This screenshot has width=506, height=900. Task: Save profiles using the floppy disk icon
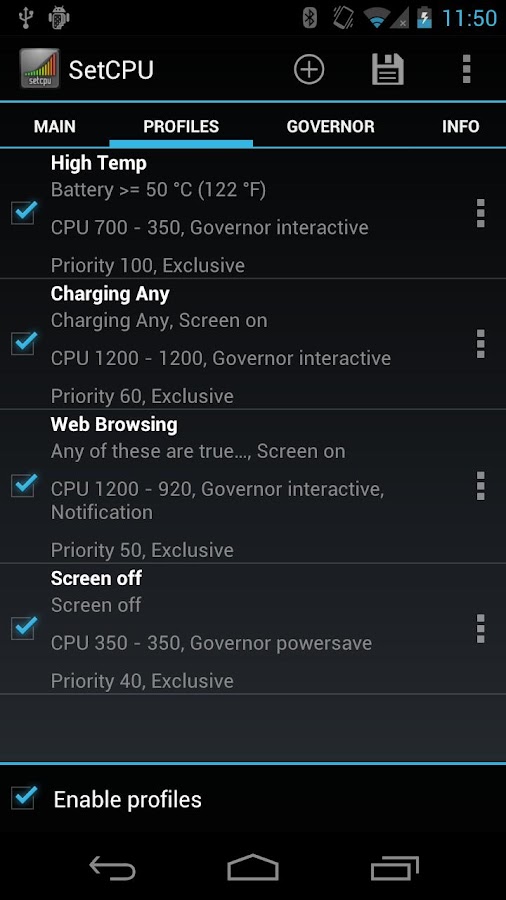point(388,69)
